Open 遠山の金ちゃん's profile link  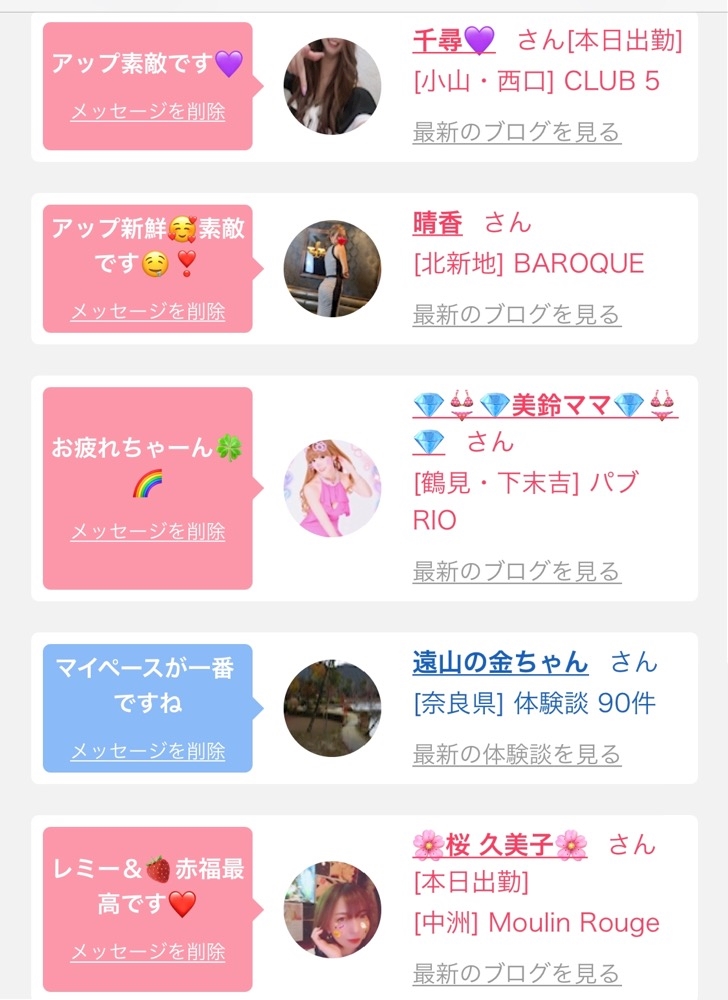500,662
